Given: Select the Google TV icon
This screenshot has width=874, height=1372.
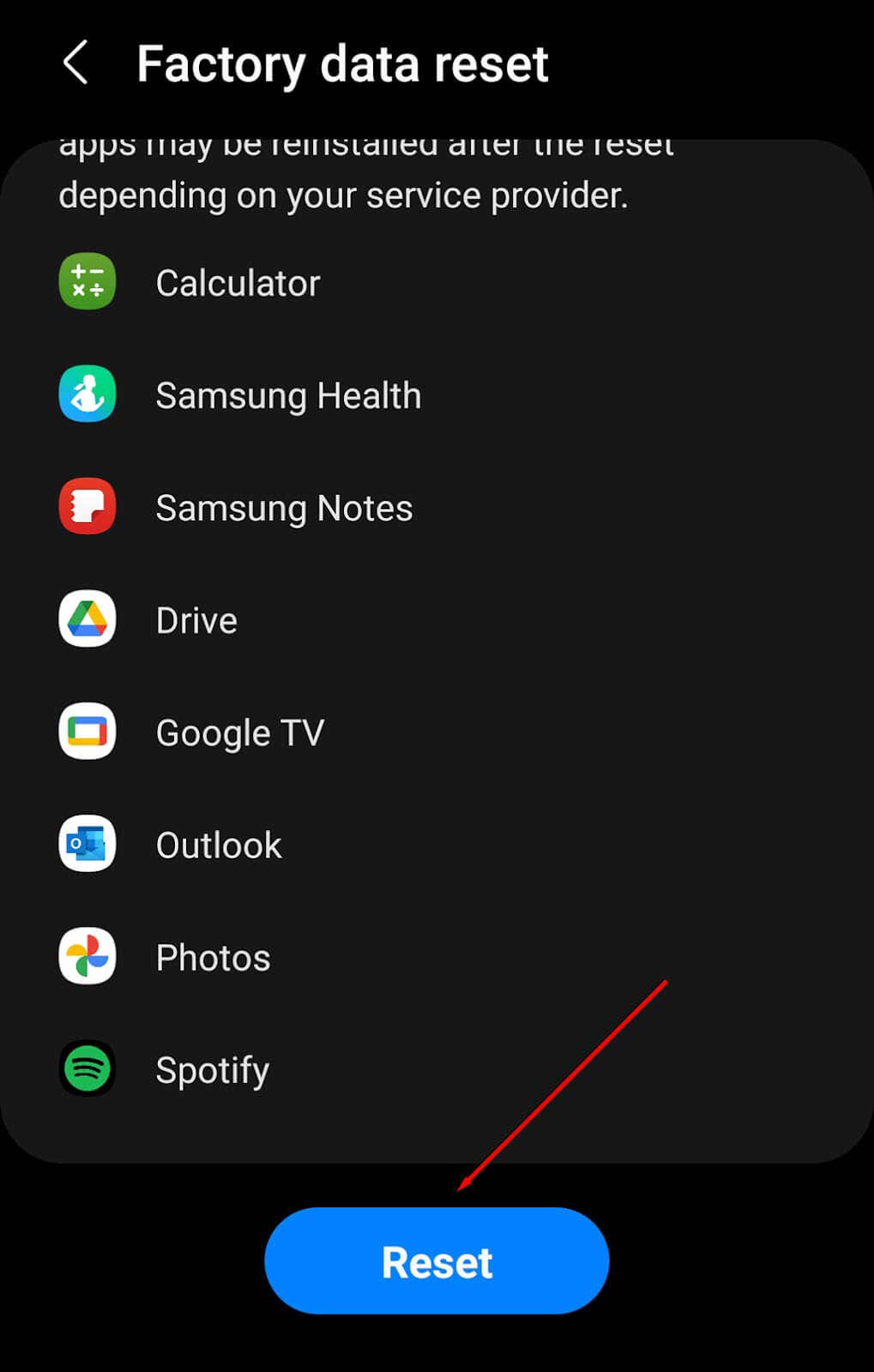Looking at the screenshot, I should [86, 732].
